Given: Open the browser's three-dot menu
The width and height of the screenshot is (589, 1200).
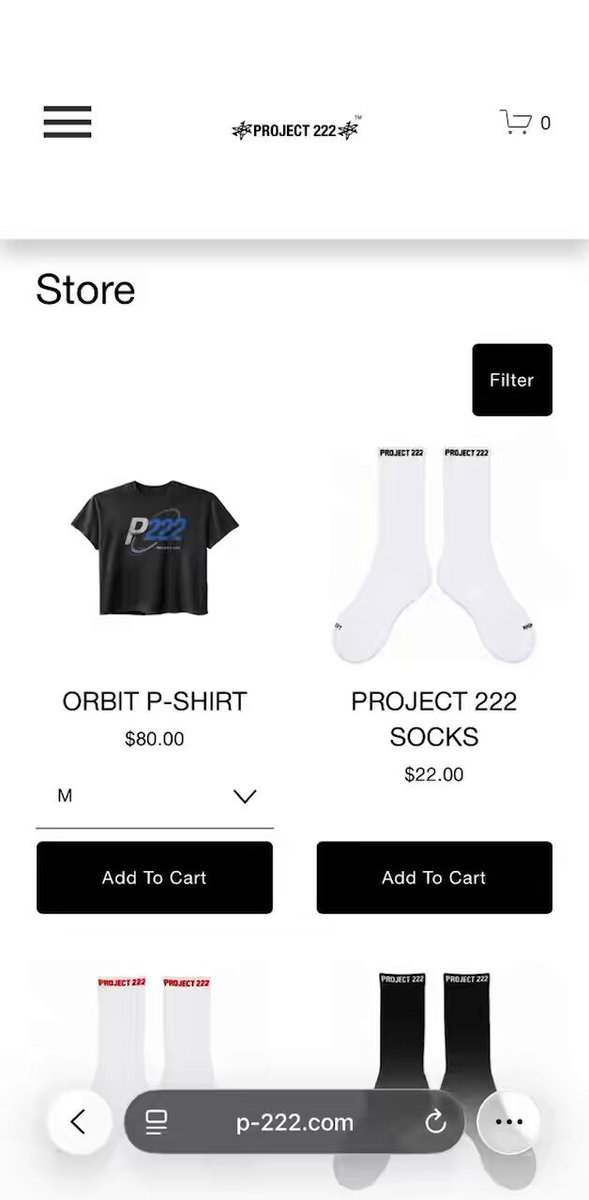Looking at the screenshot, I should 509,1122.
